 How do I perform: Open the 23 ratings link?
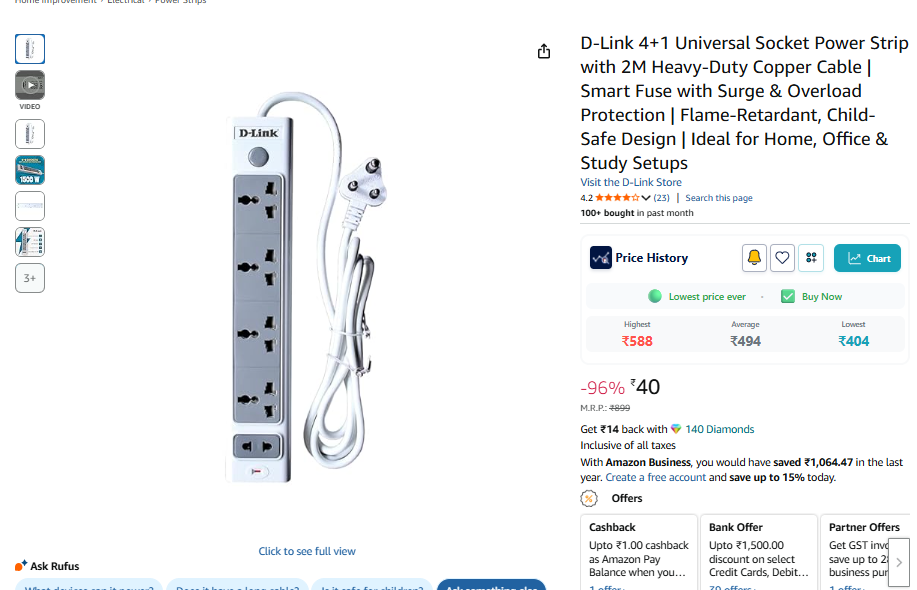[661, 198]
